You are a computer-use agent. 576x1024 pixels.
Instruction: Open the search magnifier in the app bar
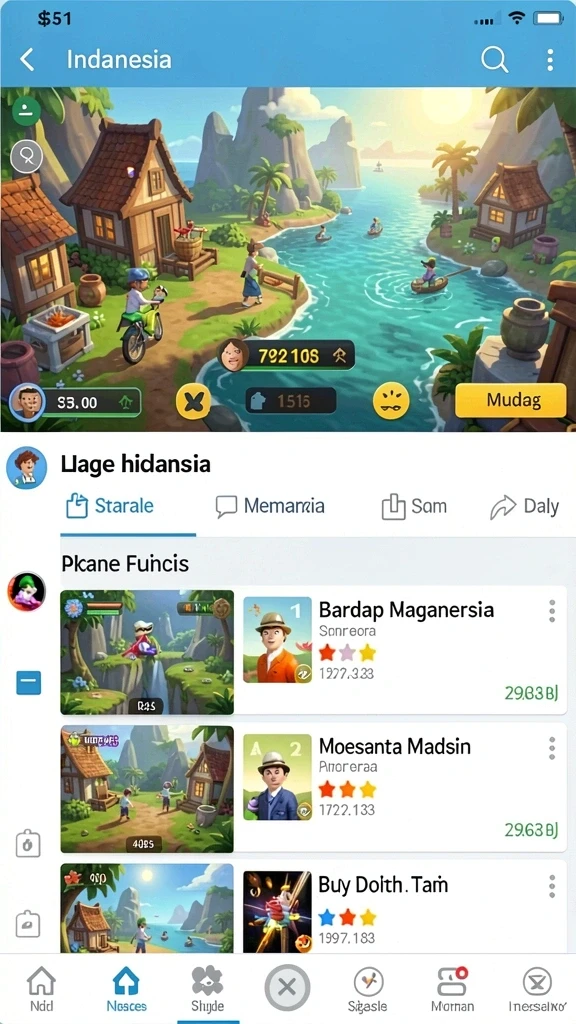494,60
